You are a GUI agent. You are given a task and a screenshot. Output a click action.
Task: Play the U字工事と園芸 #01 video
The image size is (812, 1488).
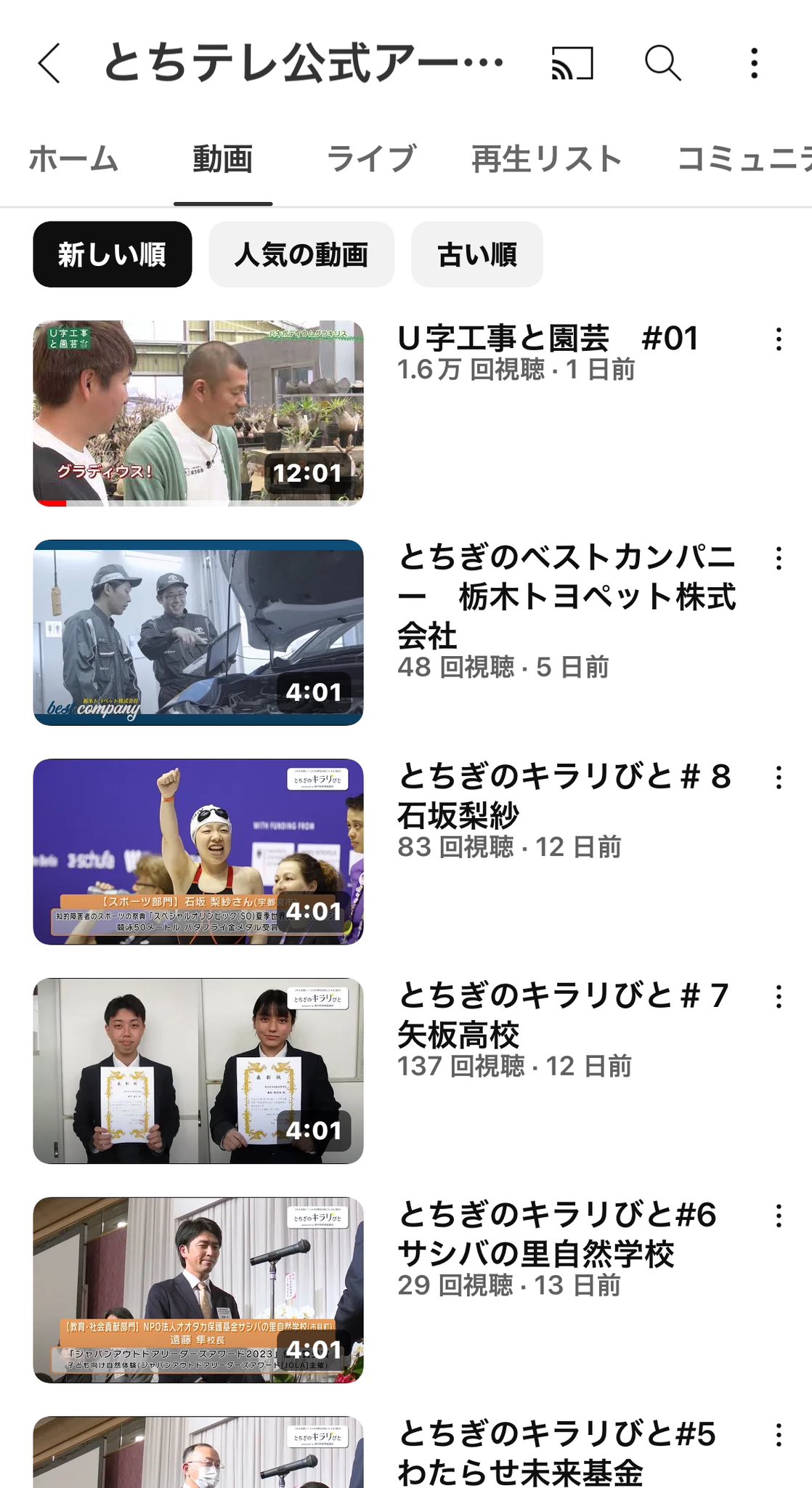[x=198, y=413]
